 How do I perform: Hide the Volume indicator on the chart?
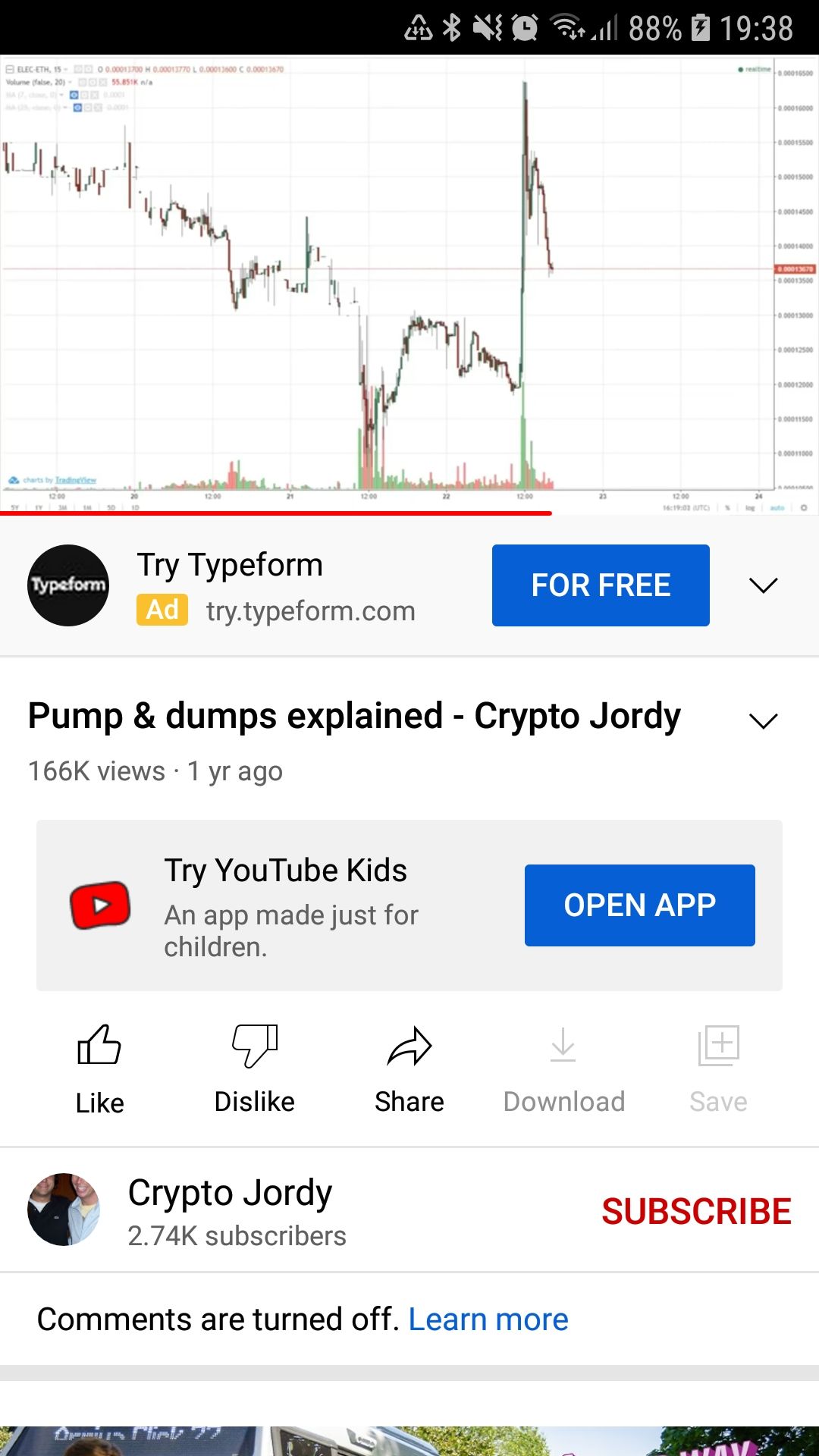[81, 81]
